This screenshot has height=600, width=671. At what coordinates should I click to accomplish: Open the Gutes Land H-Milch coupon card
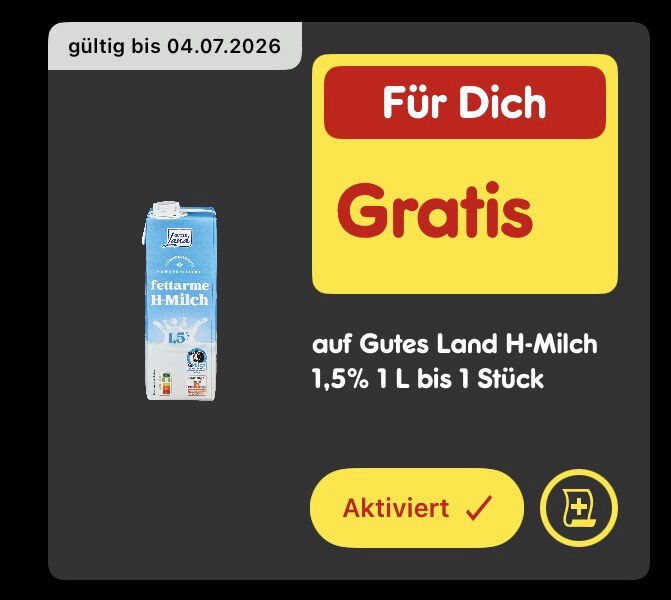tap(349, 301)
